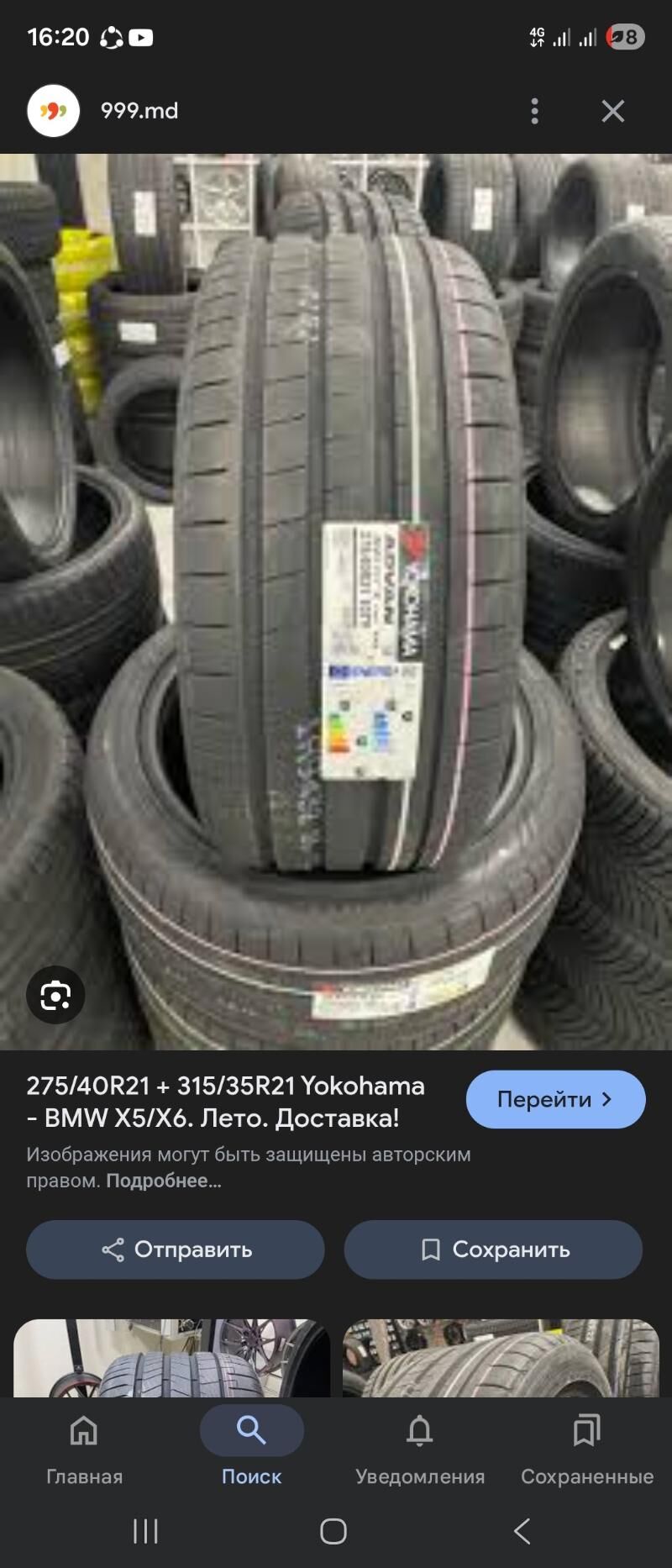672x1568 pixels.
Task: Open recent apps from navigation bar
Action: tap(145, 1531)
